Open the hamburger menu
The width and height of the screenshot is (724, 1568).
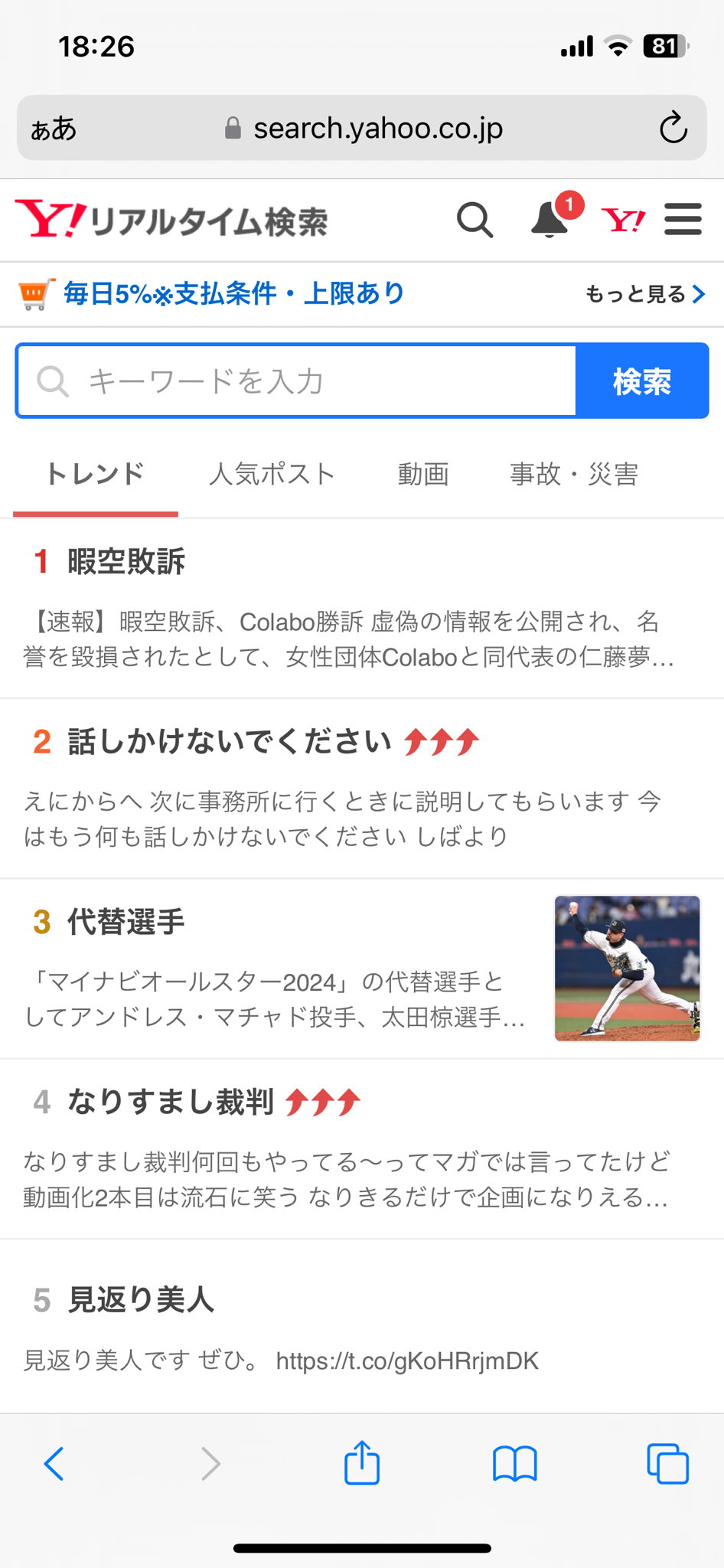coord(683,220)
